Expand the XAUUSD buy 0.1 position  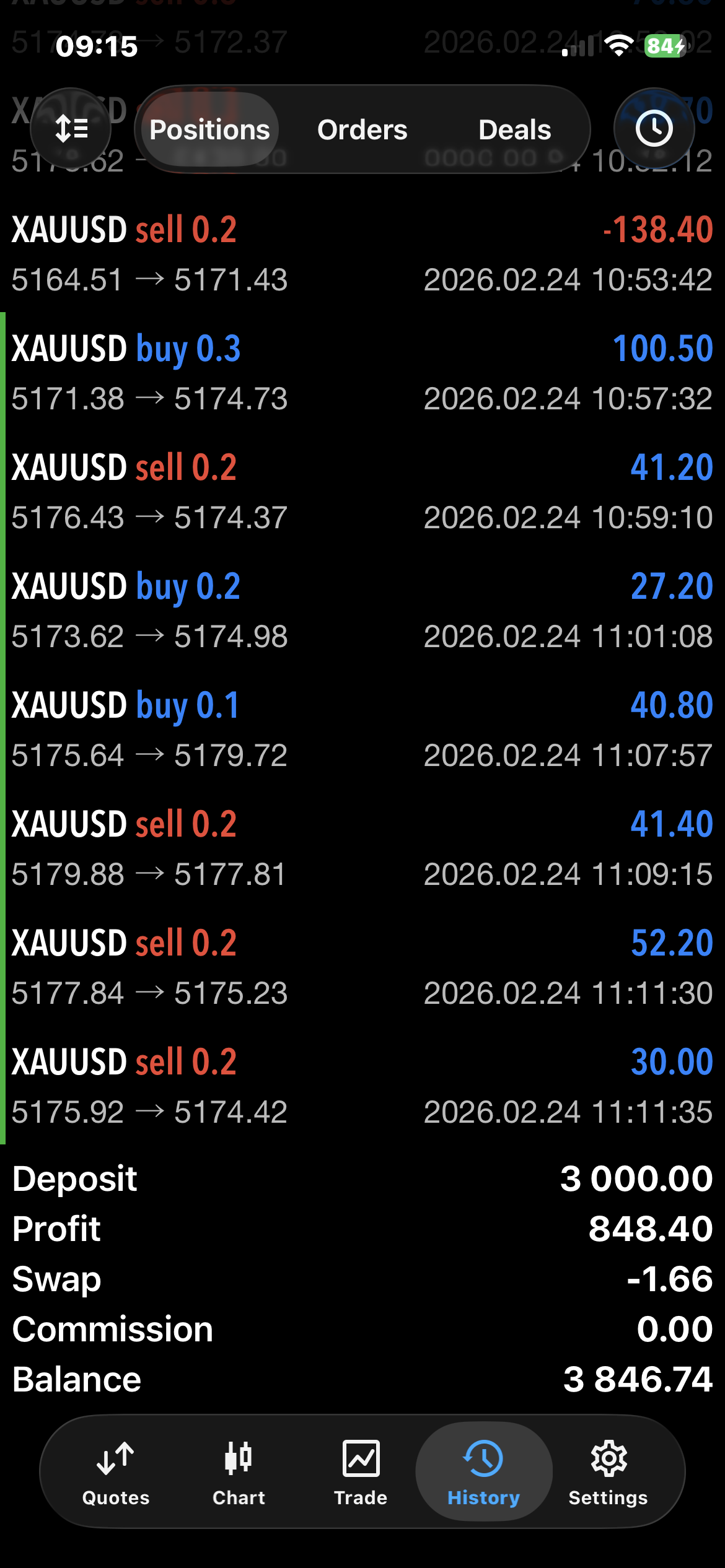362,730
